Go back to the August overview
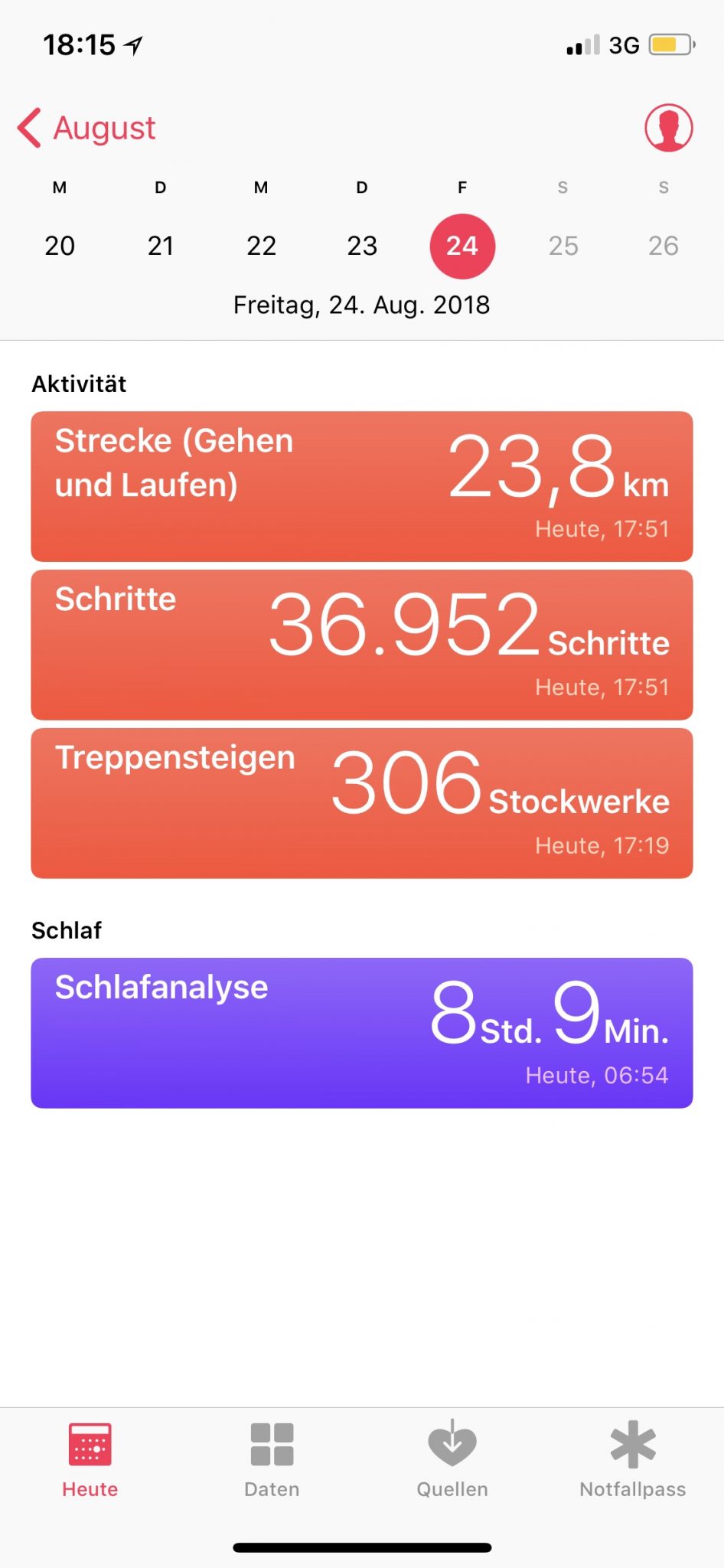 86,128
